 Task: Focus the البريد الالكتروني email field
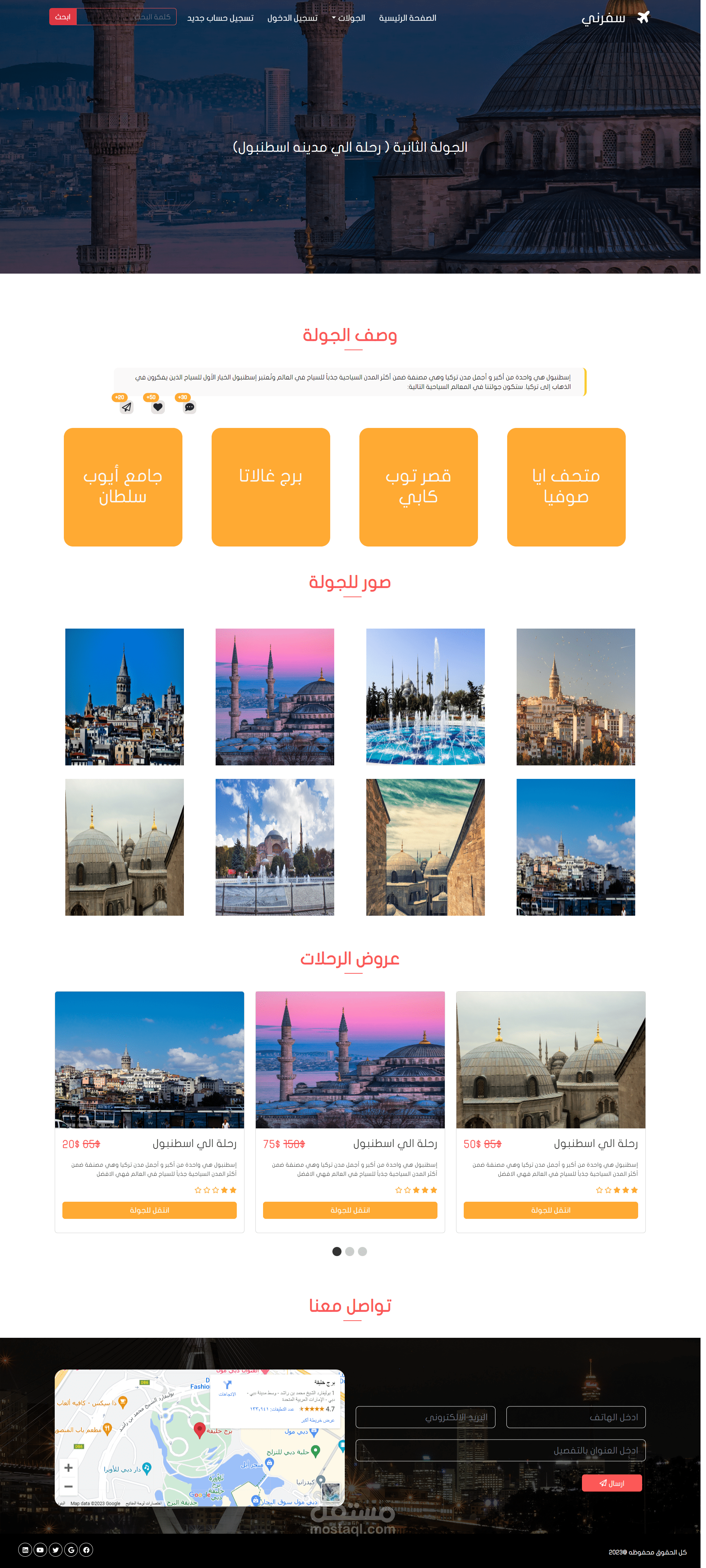click(x=425, y=1417)
